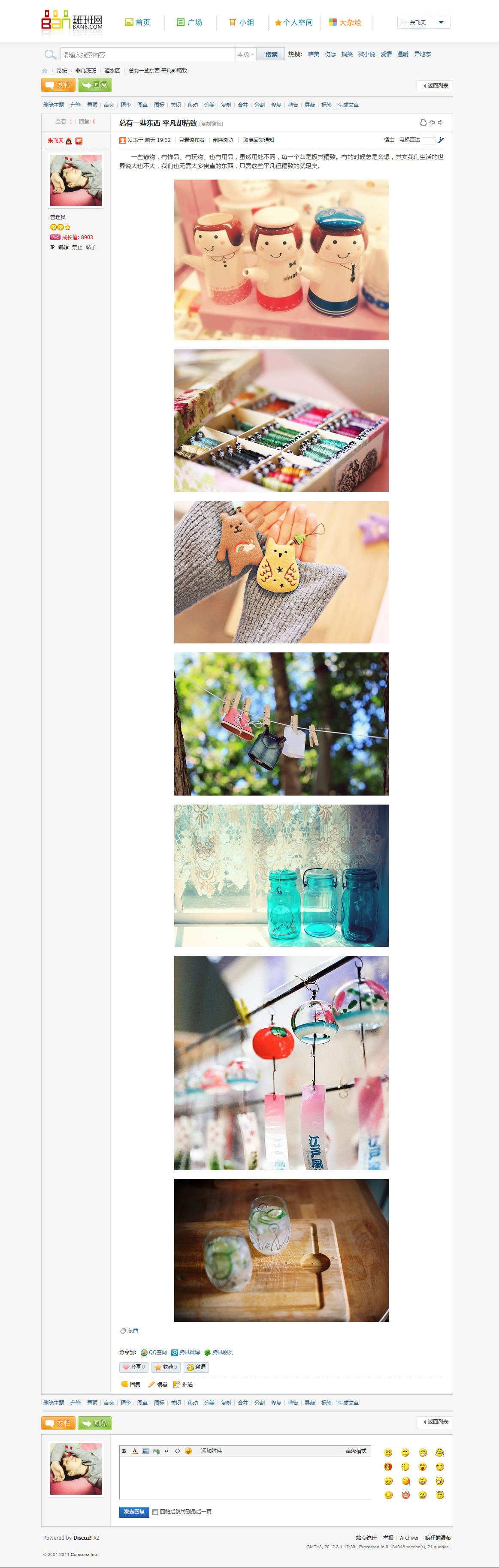The image size is (499, 1568).
Task: Open the 大杂烩 tab
Action: 345,23
